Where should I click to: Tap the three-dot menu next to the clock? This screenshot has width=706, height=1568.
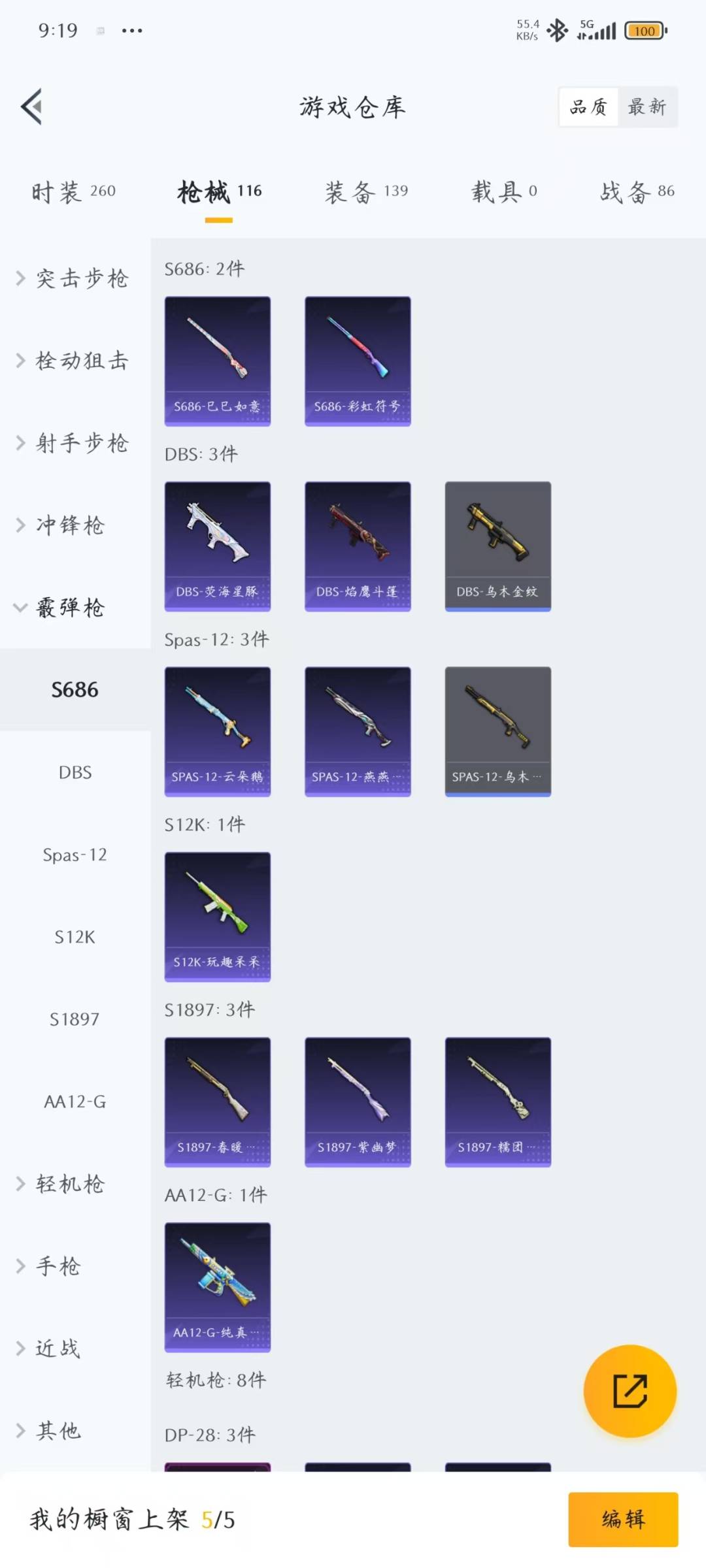131,30
